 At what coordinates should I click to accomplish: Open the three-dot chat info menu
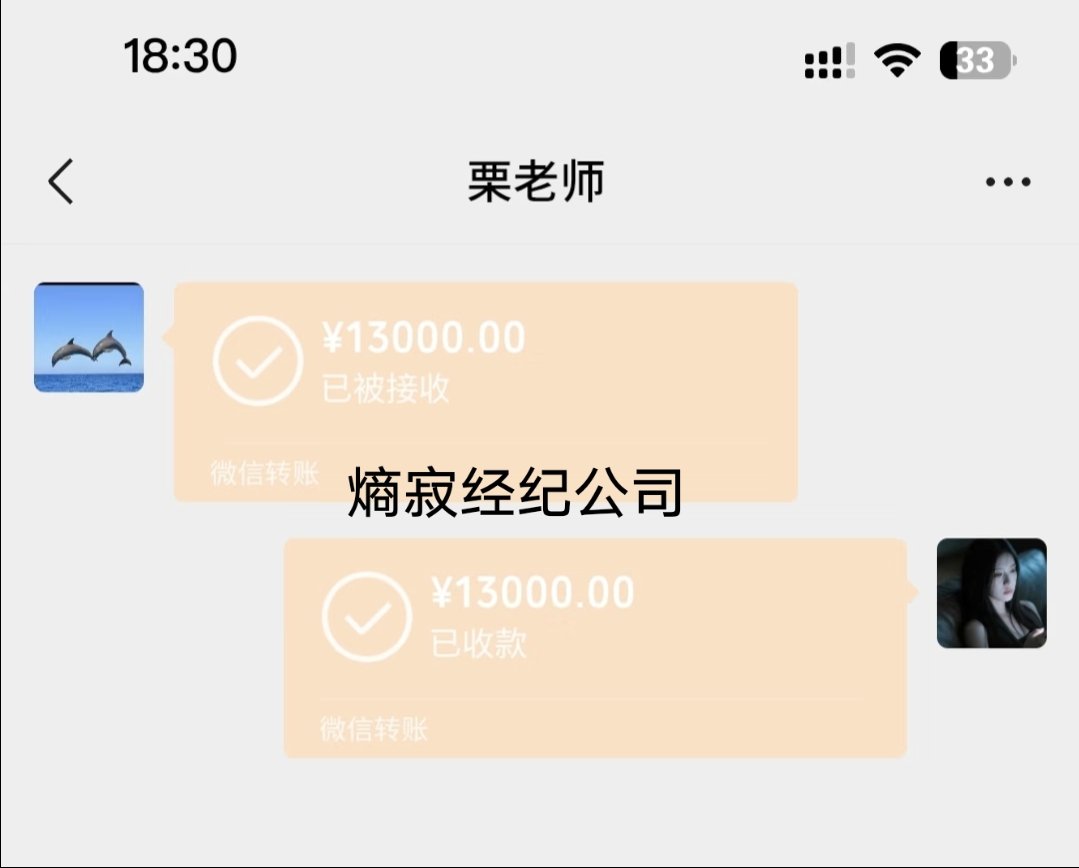(1007, 182)
